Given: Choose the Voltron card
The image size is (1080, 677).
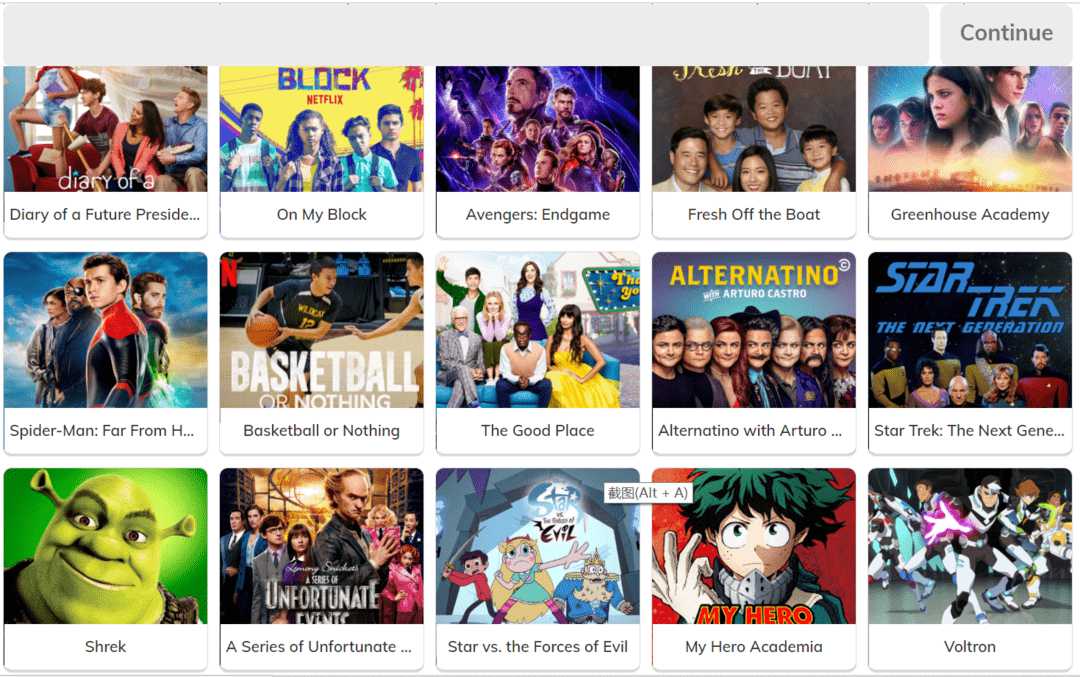Looking at the screenshot, I should (969, 568).
